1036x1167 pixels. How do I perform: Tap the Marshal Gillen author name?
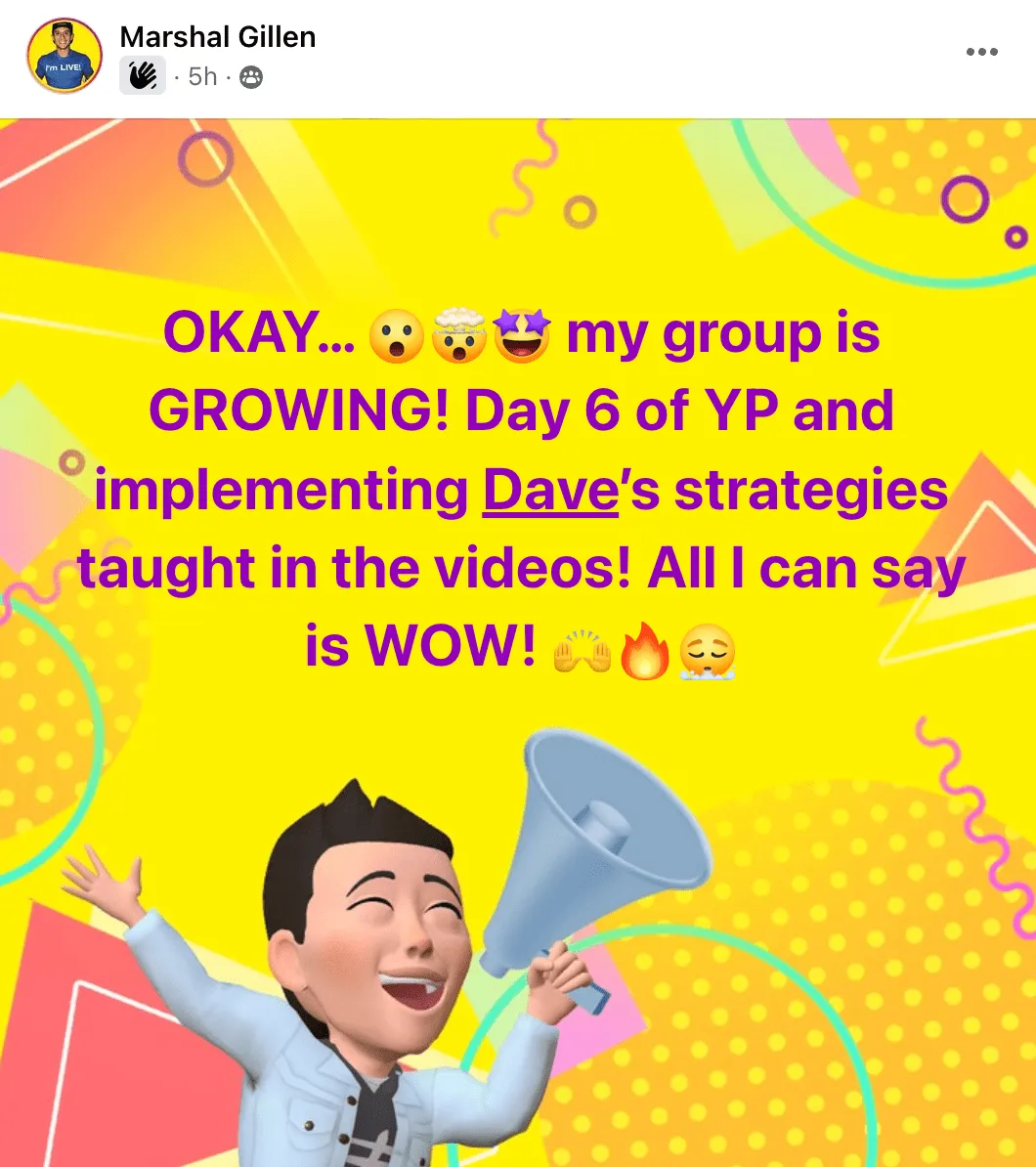217,36
